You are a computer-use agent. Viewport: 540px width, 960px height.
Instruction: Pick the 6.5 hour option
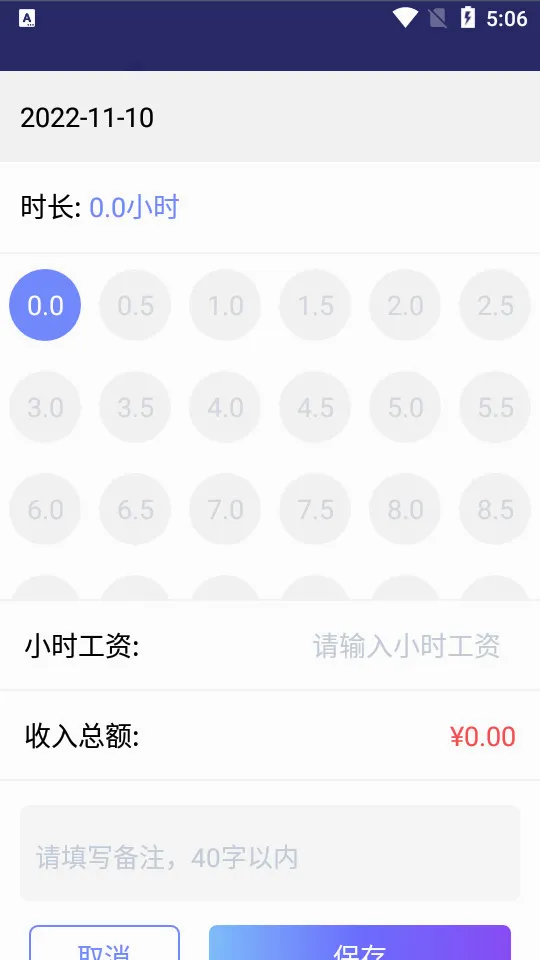tap(135, 509)
